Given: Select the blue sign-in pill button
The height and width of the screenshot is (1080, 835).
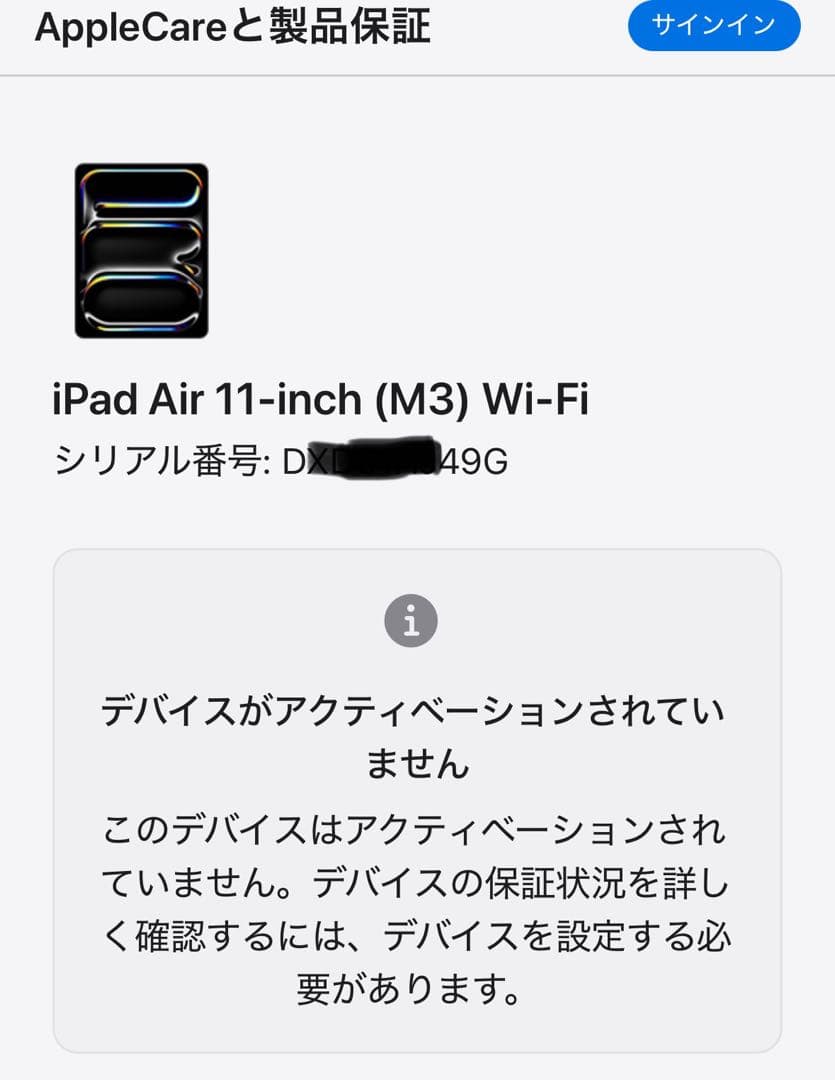Looking at the screenshot, I should [712, 27].
